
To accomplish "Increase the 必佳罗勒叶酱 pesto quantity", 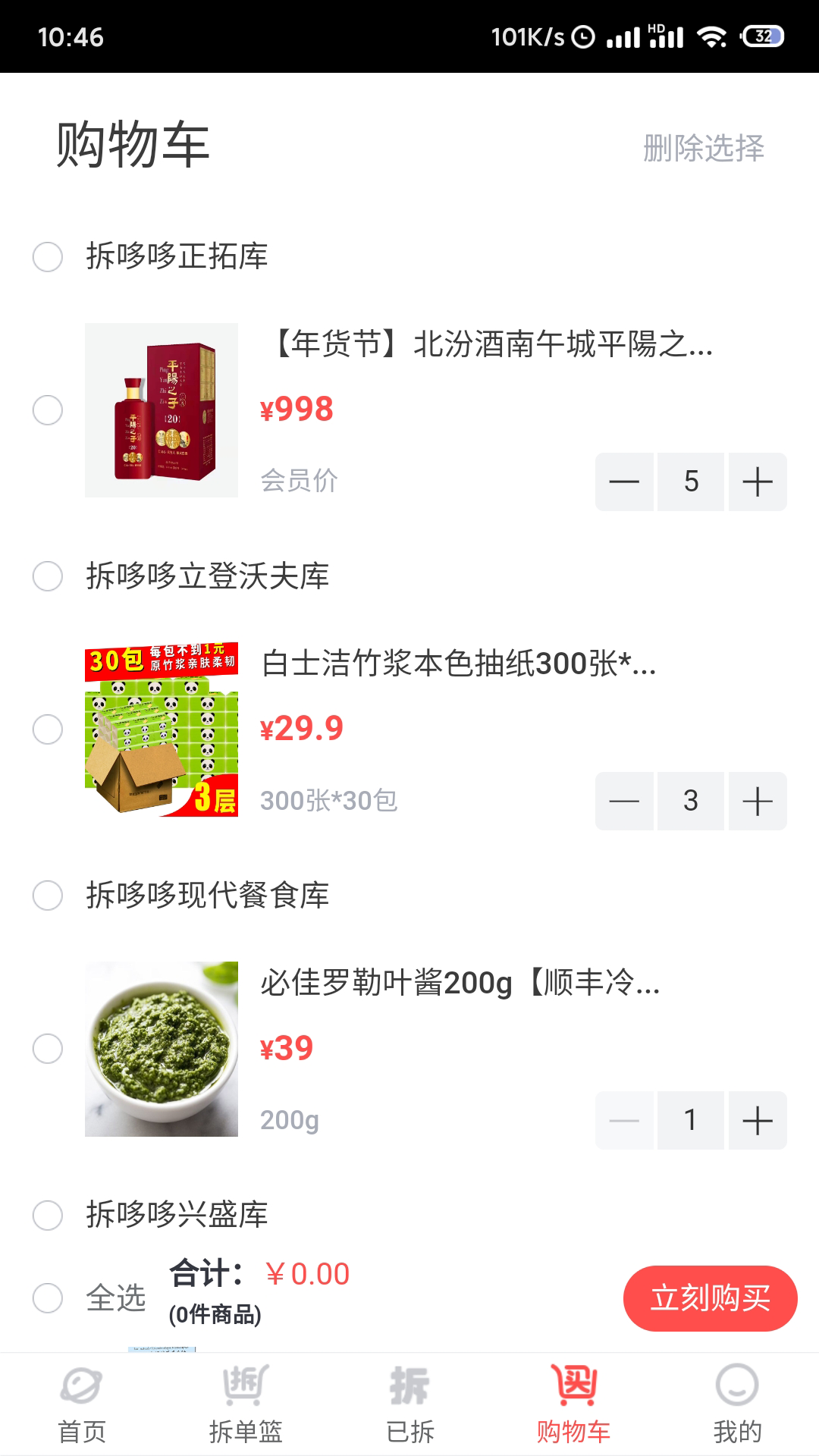I will (x=757, y=1120).
